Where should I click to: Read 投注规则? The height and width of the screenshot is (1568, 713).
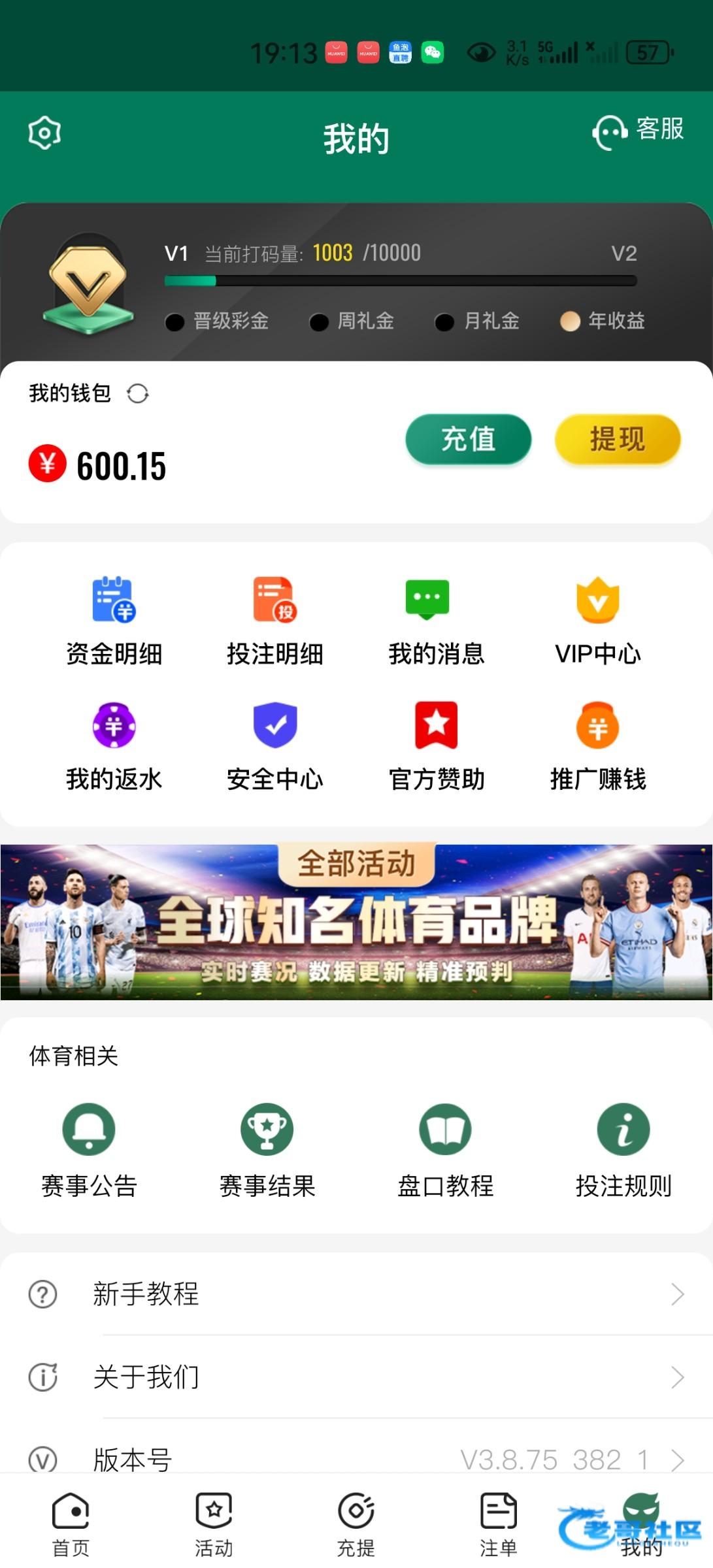point(623,1149)
